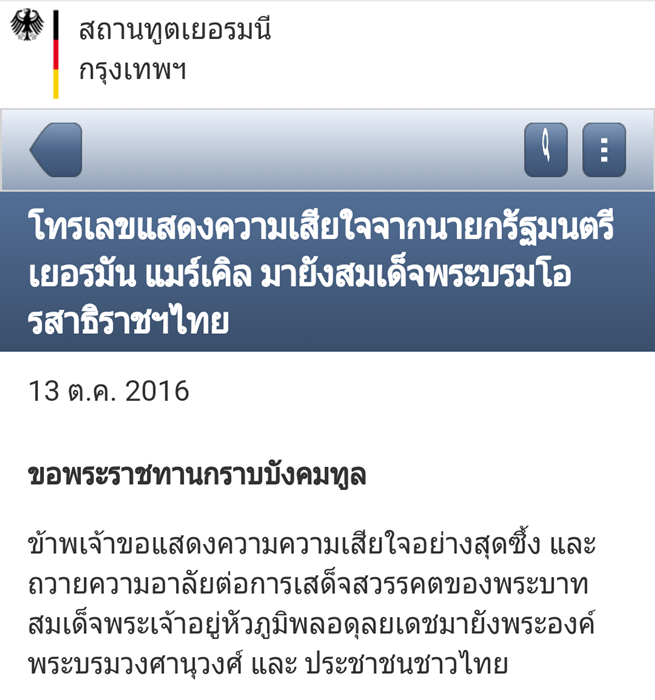The image size is (655, 700).
Task: Open the search magnifier icon
Action: tap(545, 150)
